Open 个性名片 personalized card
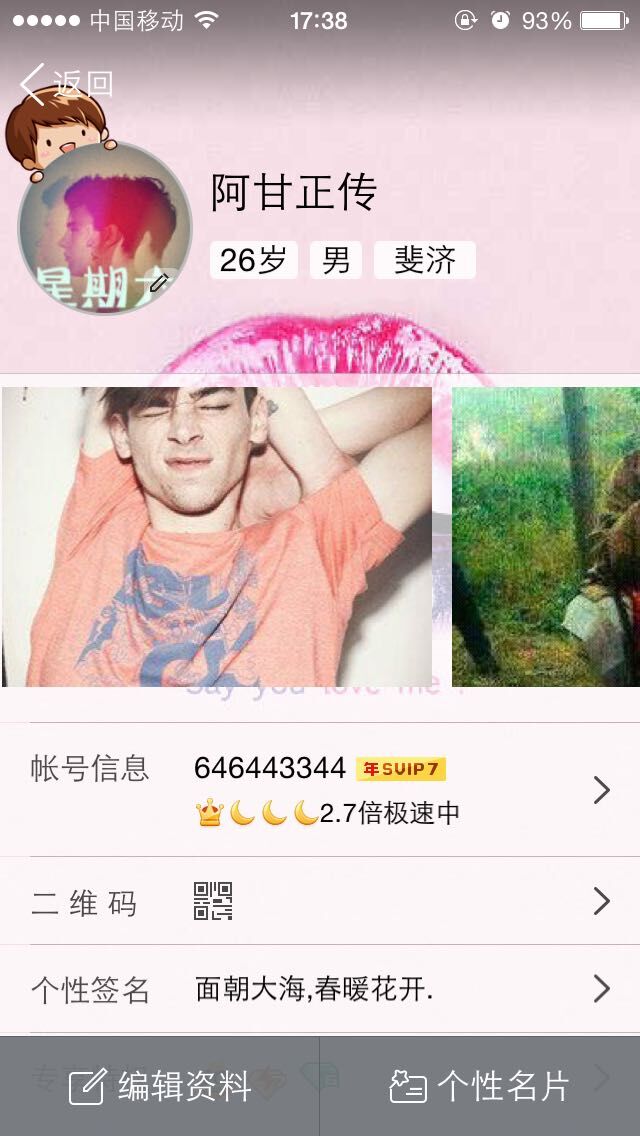Viewport: 640px width, 1136px height. (480, 1087)
